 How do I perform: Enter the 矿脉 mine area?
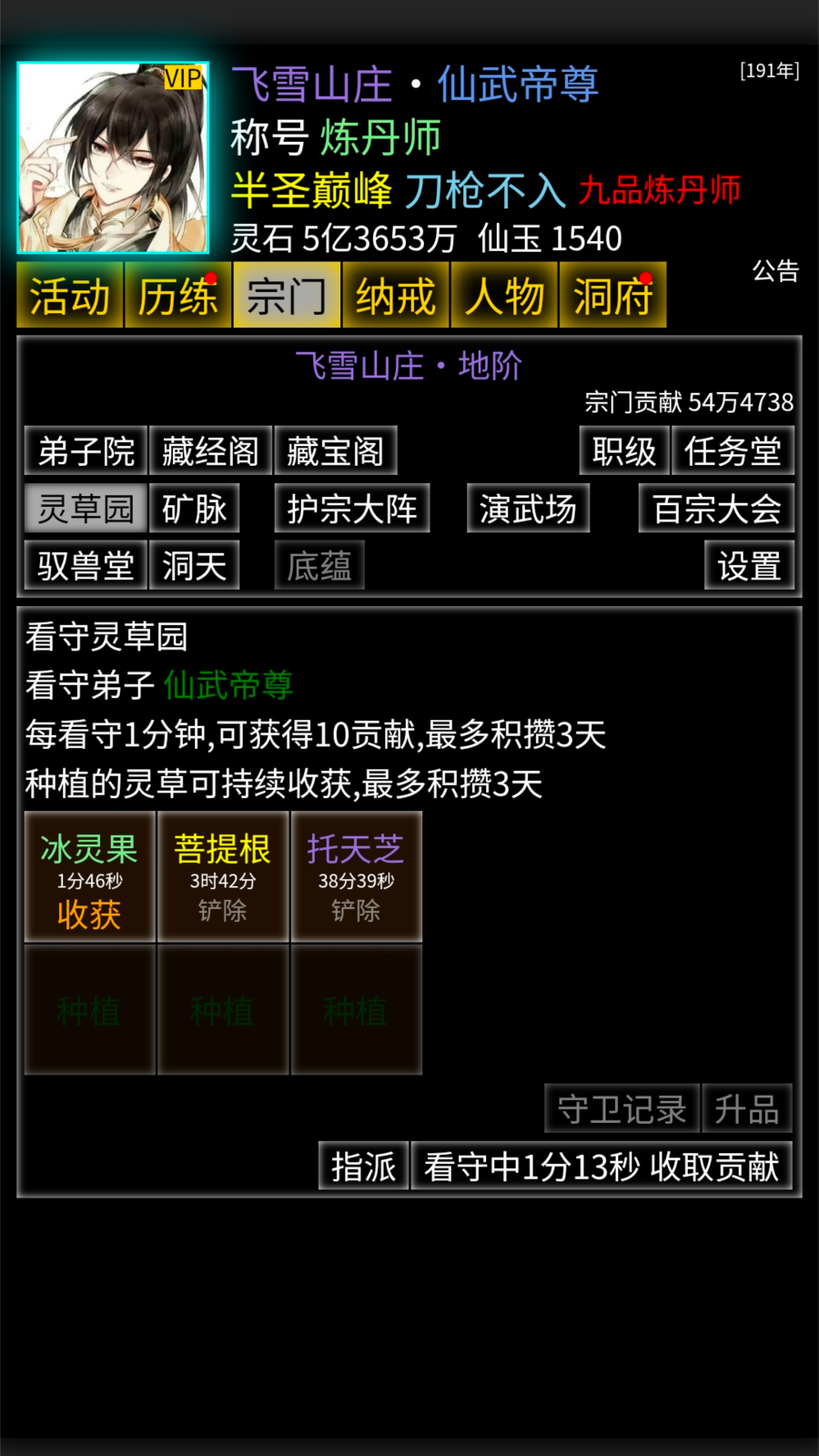click(x=194, y=508)
